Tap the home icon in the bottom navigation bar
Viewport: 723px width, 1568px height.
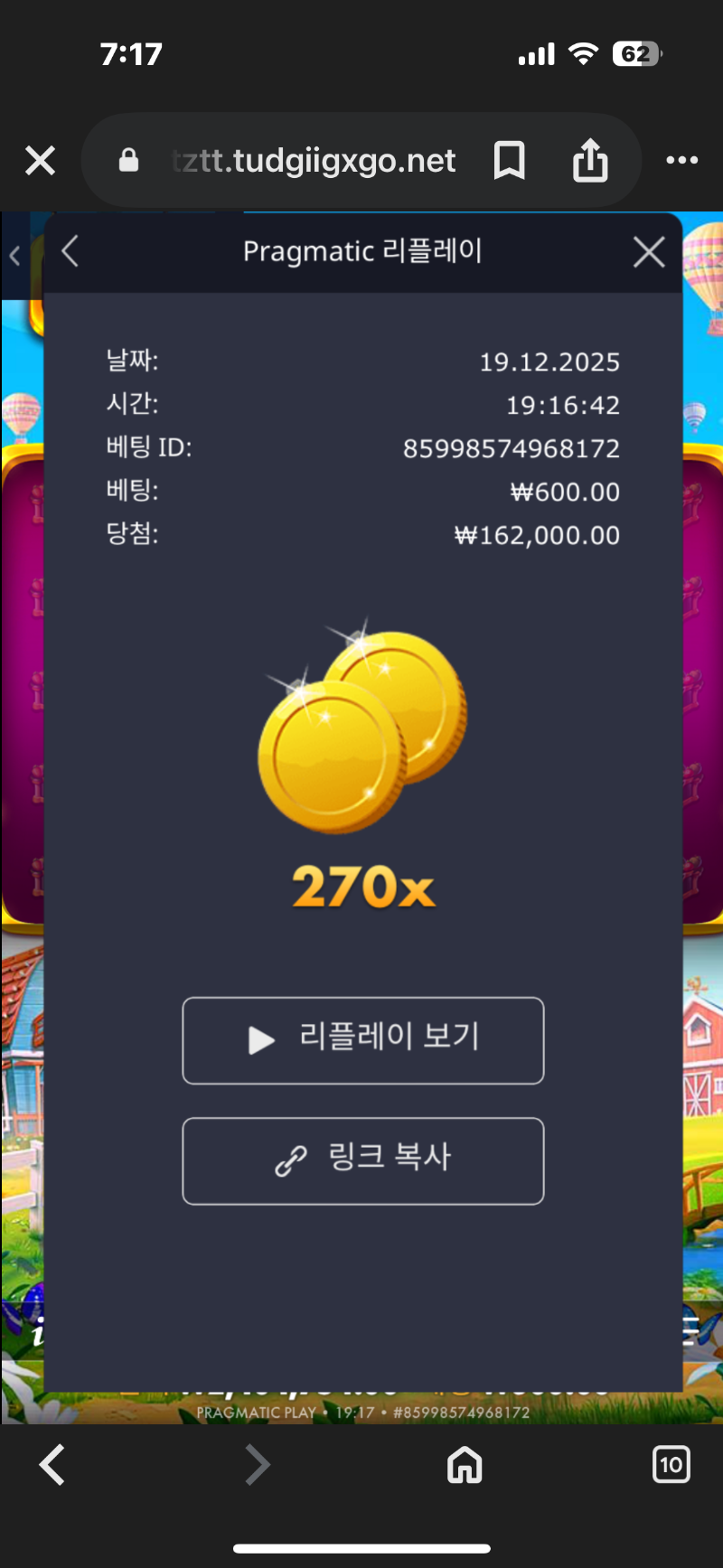[x=464, y=1465]
